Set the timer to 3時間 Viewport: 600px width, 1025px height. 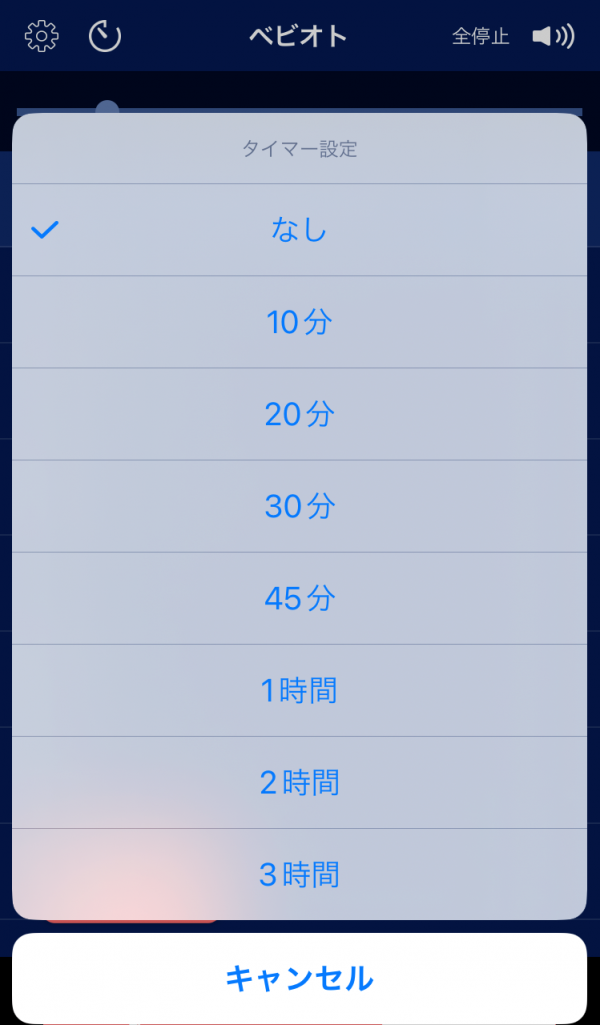299,874
